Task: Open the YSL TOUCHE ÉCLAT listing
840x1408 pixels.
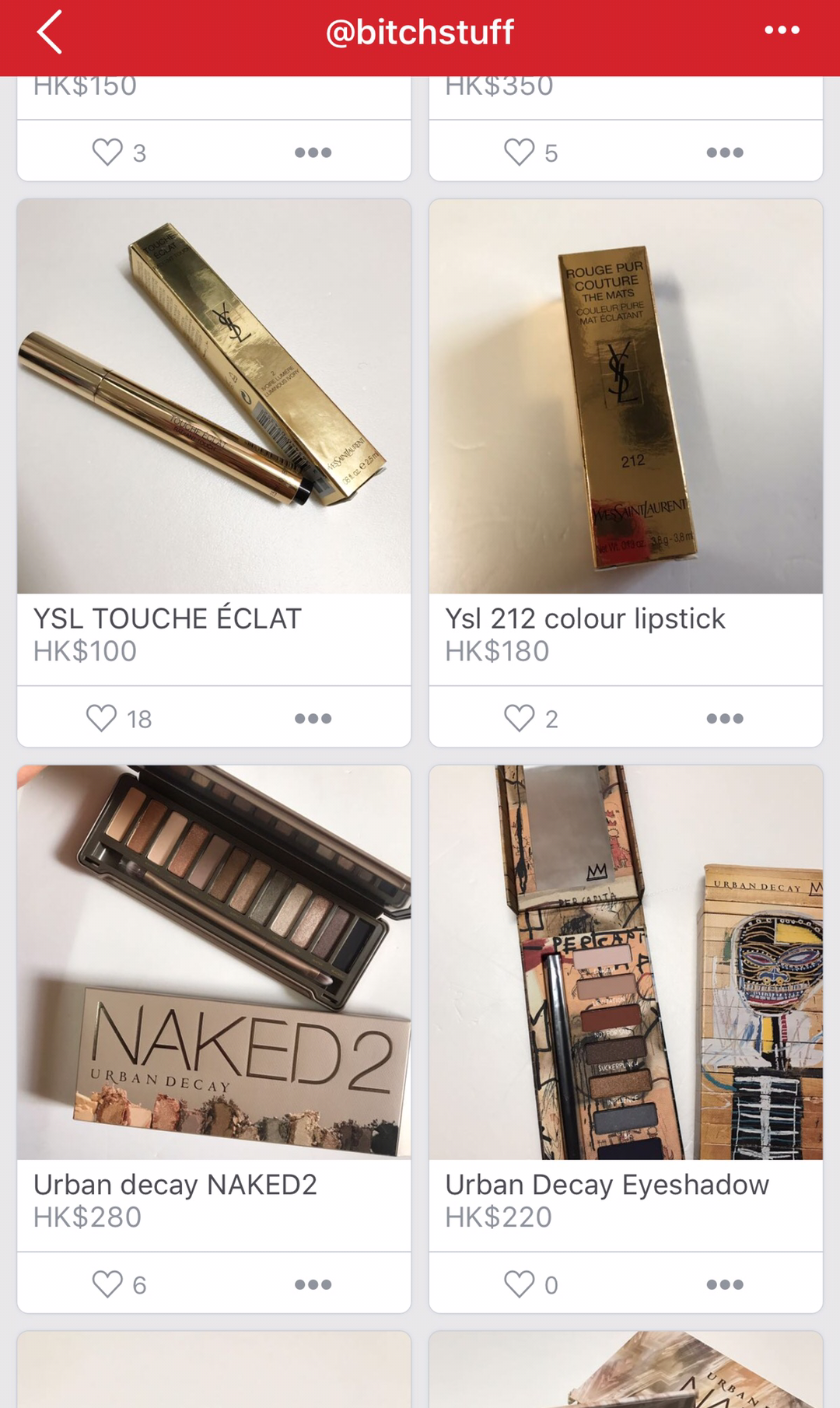Action: [x=214, y=397]
